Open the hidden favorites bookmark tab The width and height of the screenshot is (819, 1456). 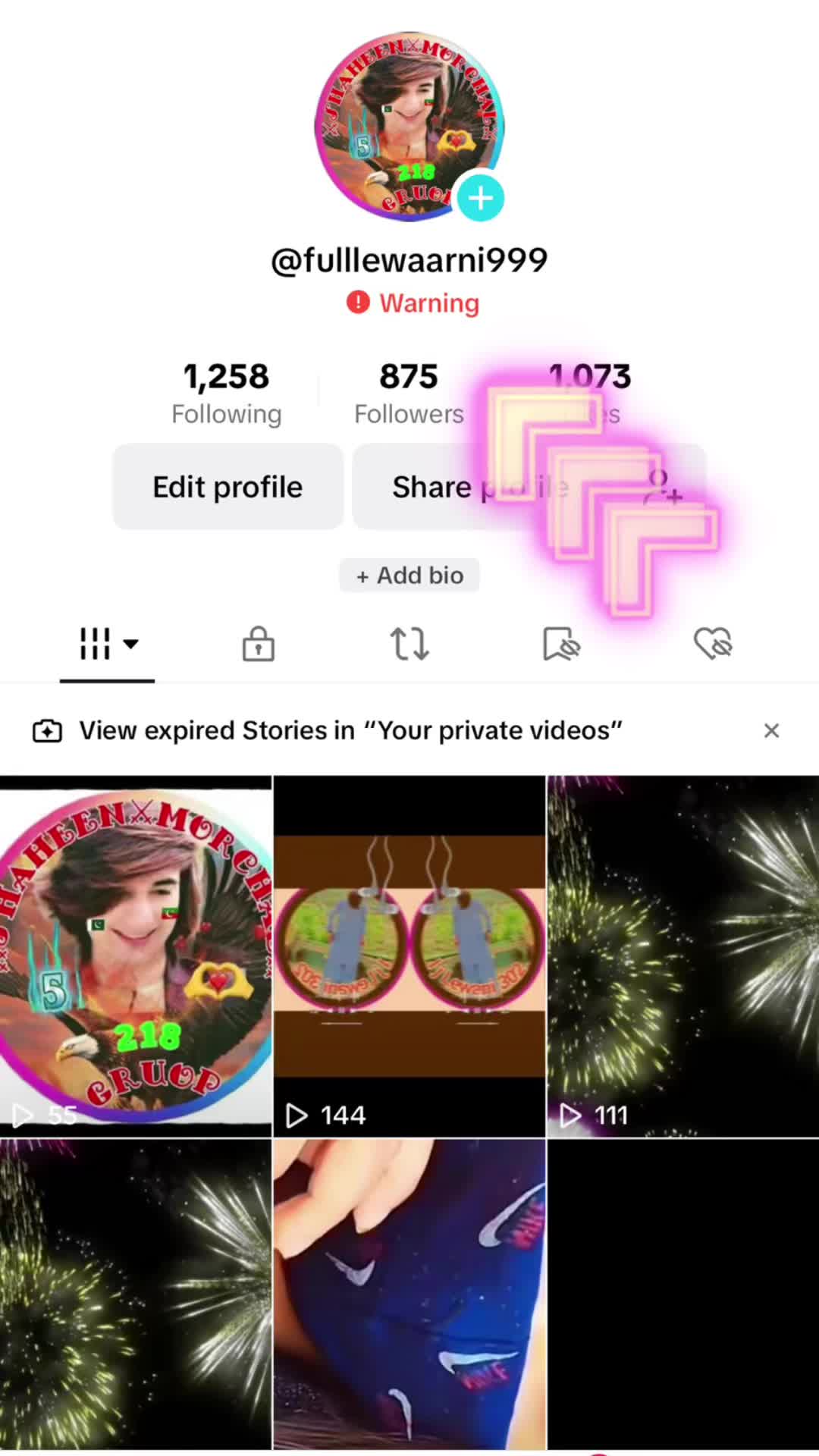(561, 645)
